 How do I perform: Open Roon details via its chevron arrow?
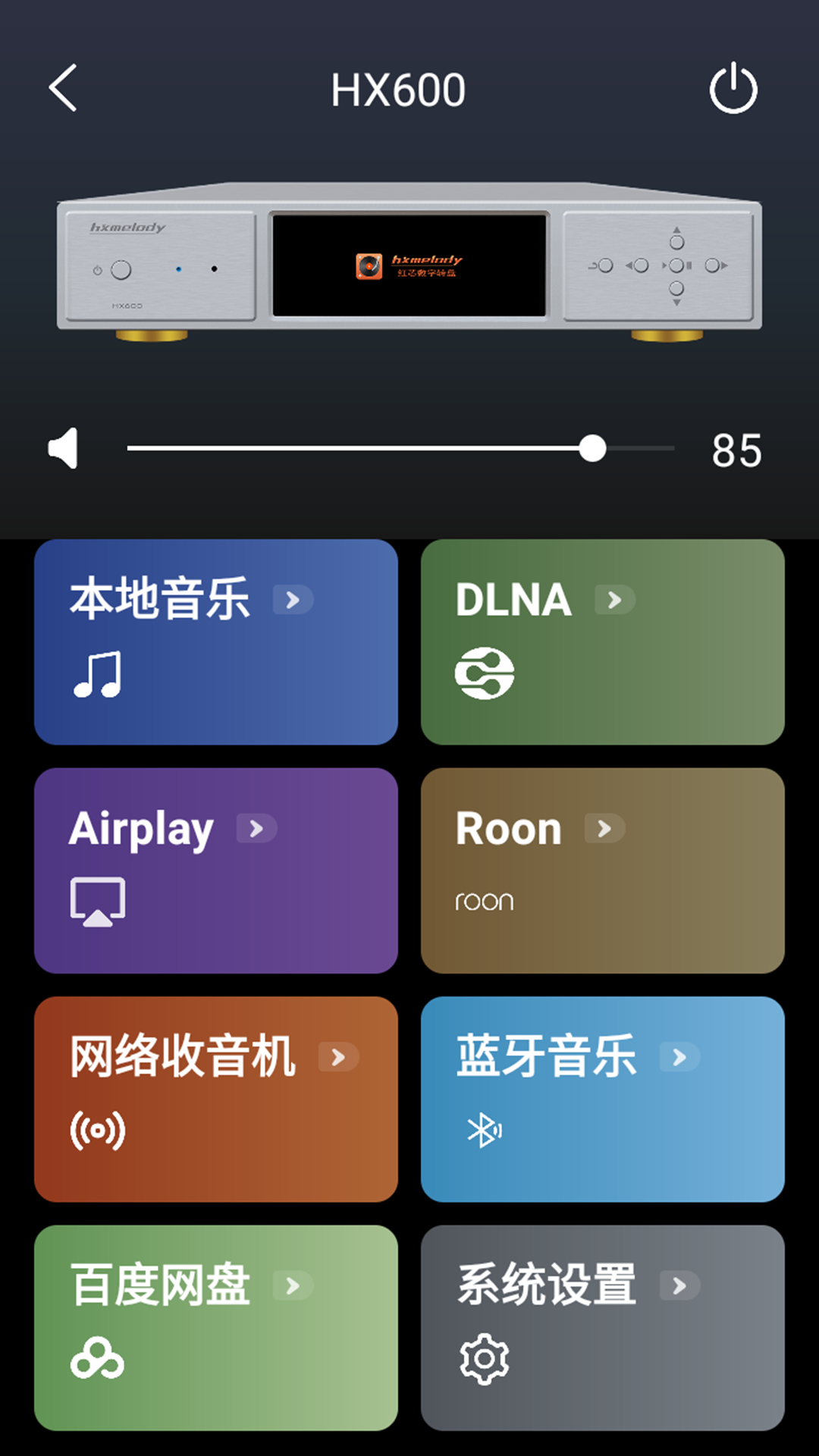tap(603, 829)
